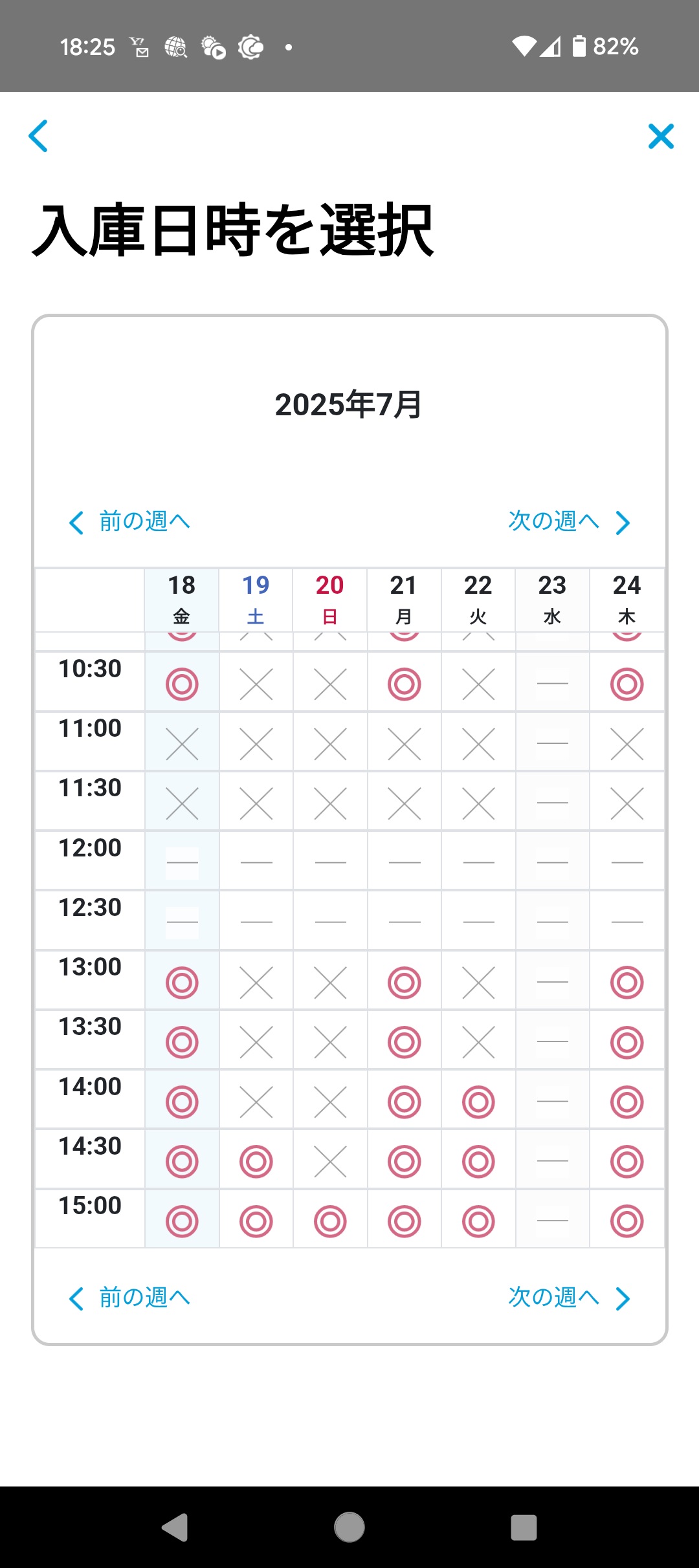
Task: Open recent apps from navigation bar
Action: (x=524, y=1527)
